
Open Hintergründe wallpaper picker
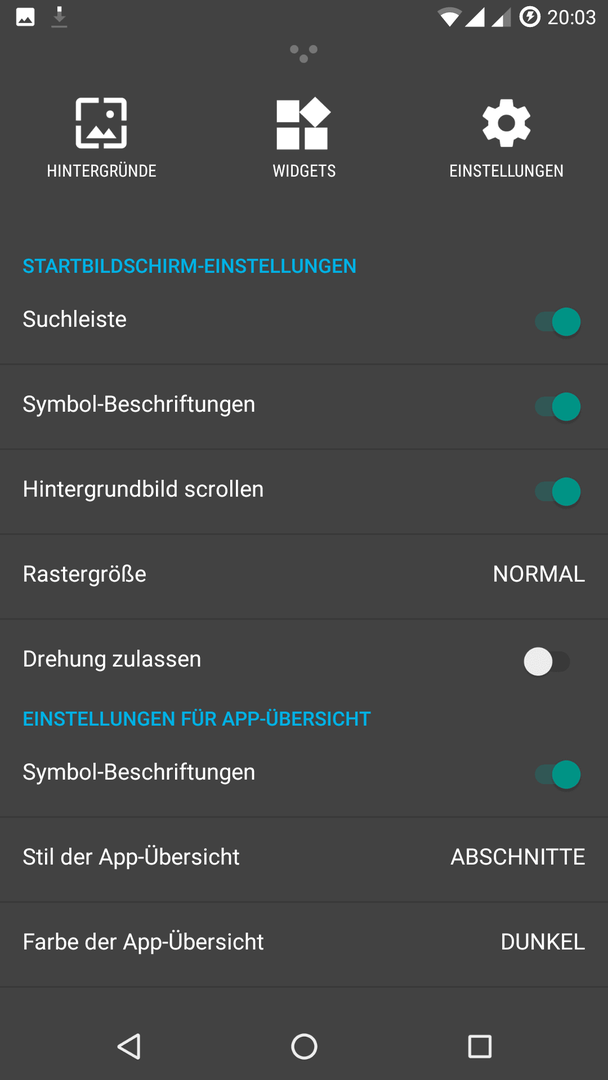point(101,138)
